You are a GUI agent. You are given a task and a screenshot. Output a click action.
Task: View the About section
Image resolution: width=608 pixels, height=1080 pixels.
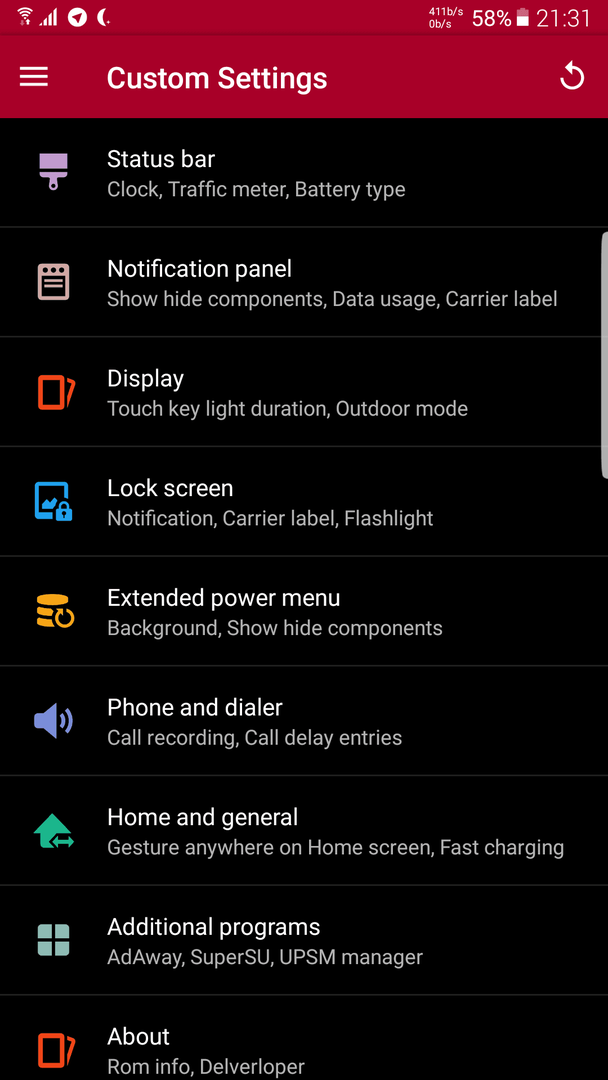[x=304, y=1038]
